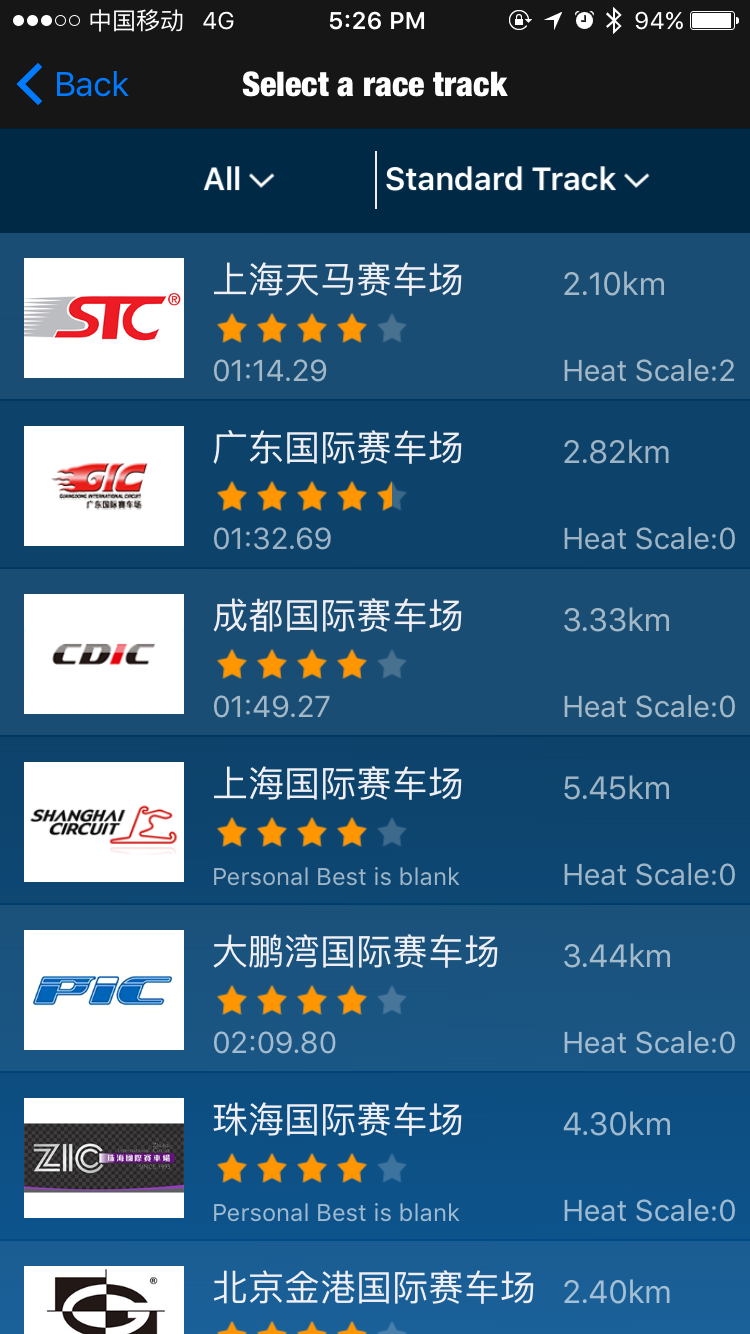
Task: Open the Standard Track dropdown
Action: click(517, 180)
